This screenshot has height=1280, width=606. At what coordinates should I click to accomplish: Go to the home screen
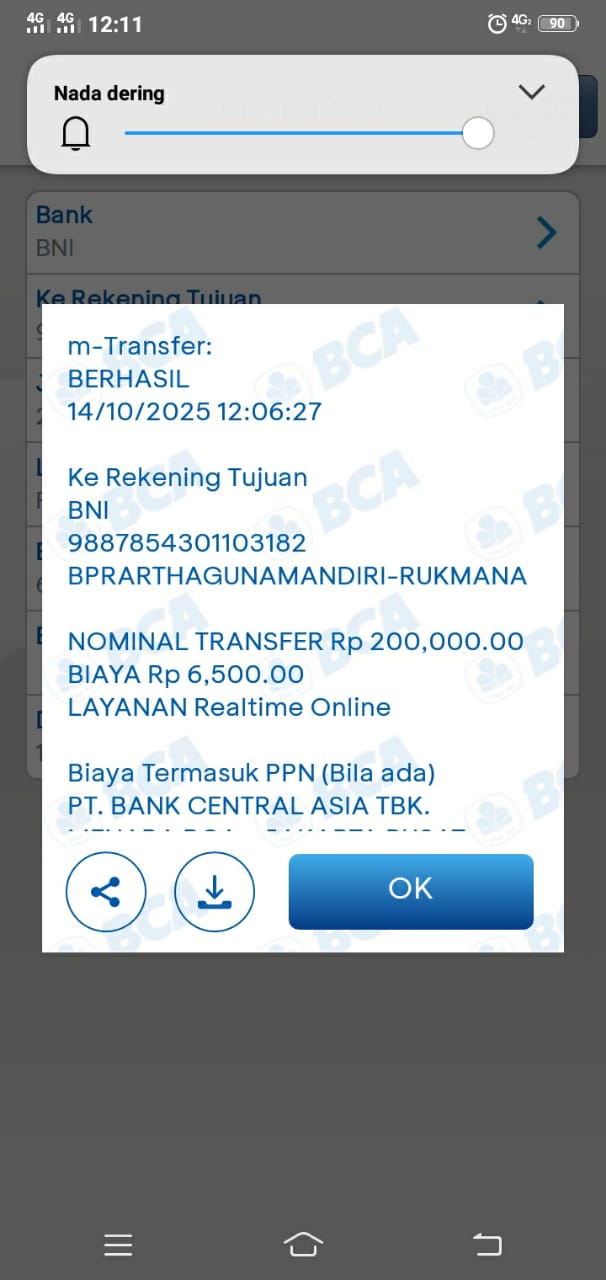303,1244
